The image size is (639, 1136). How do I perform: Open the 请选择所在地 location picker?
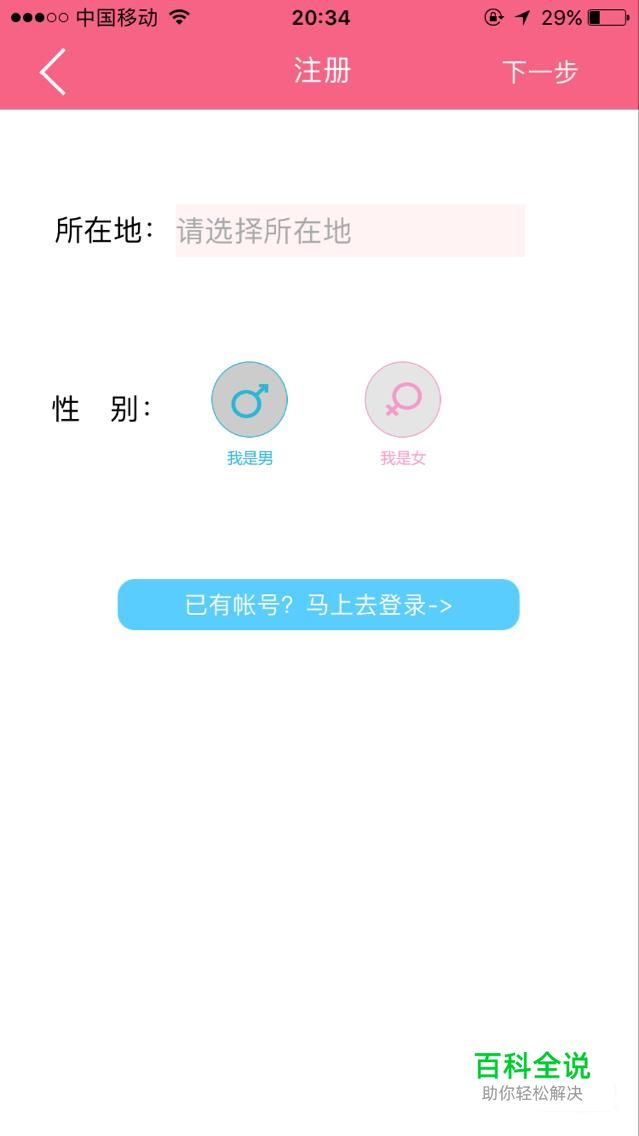[350, 230]
